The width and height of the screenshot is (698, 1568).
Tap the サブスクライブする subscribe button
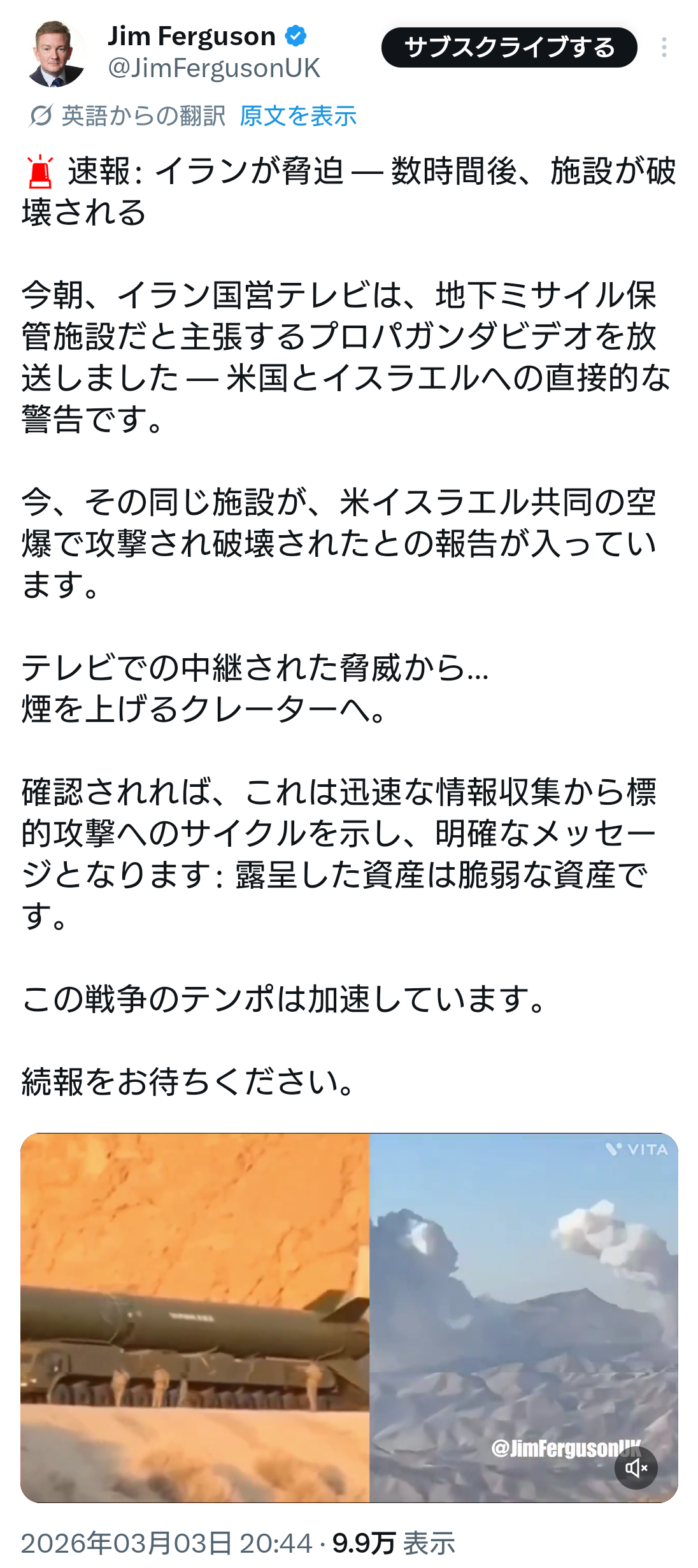point(509,48)
